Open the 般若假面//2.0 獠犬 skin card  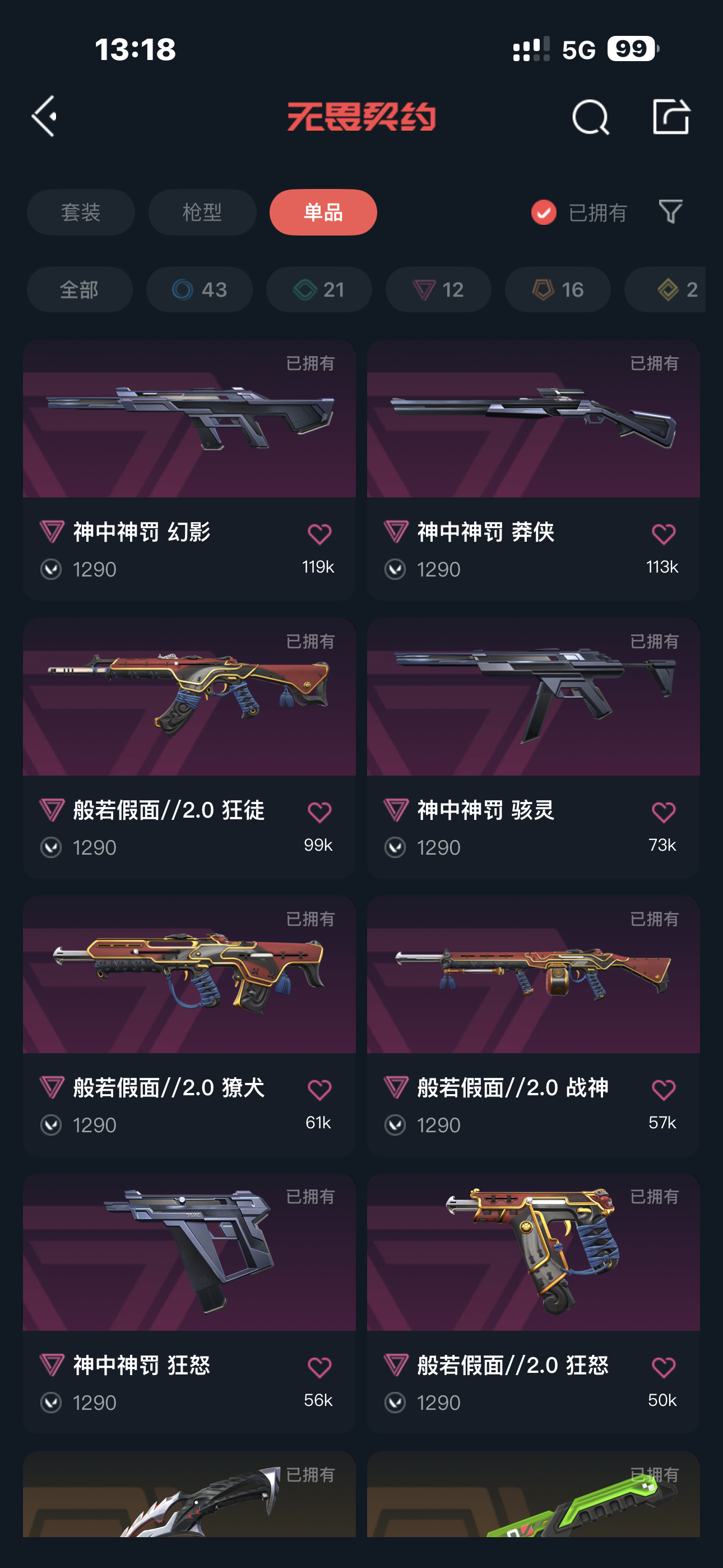tap(189, 1025)
